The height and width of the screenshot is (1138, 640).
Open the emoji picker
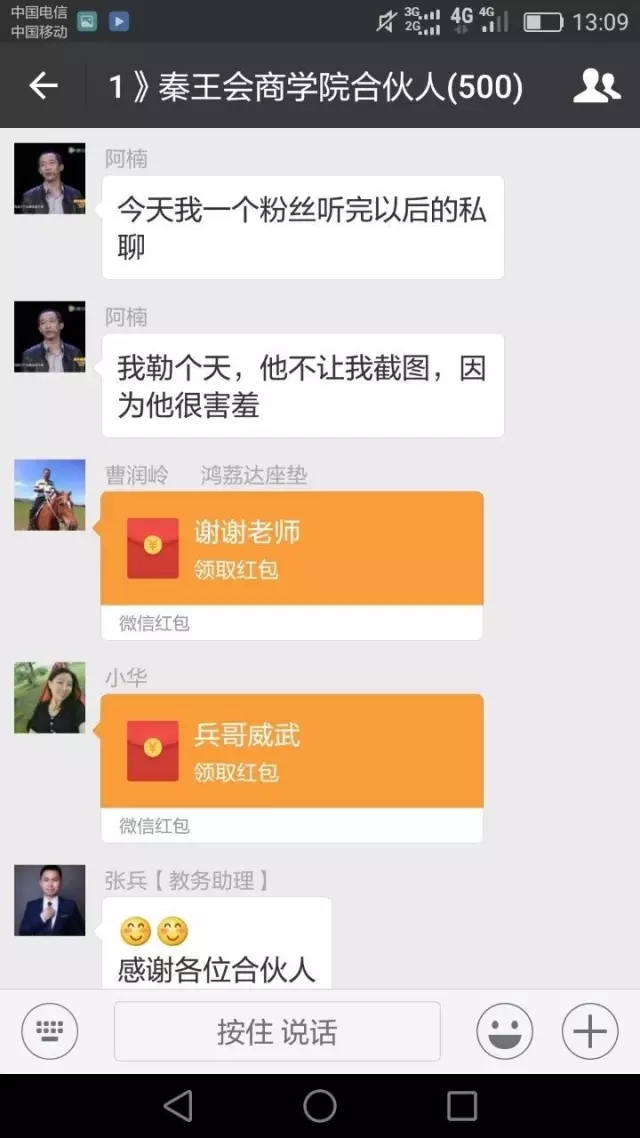(x=504, y=1031)
